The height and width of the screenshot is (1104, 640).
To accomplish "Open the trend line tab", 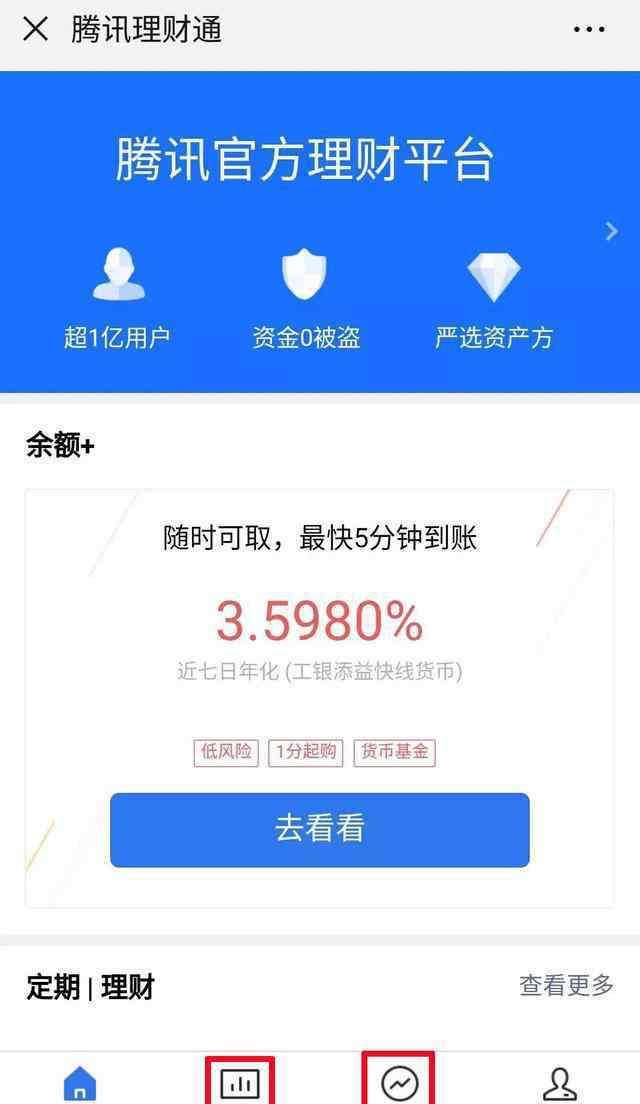I will (399, 1083).
